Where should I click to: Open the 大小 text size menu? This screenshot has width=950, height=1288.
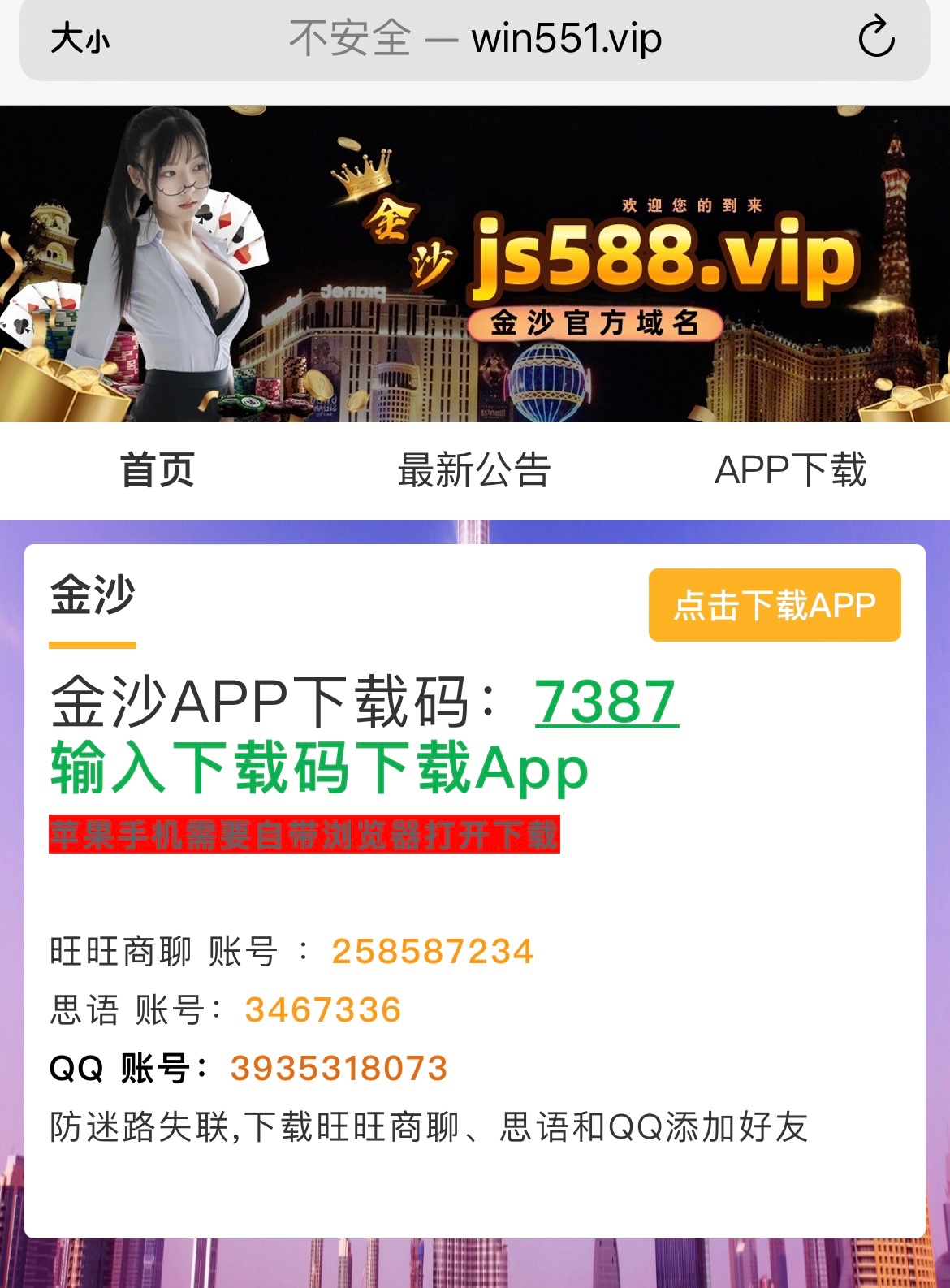(x=80, y=39)
